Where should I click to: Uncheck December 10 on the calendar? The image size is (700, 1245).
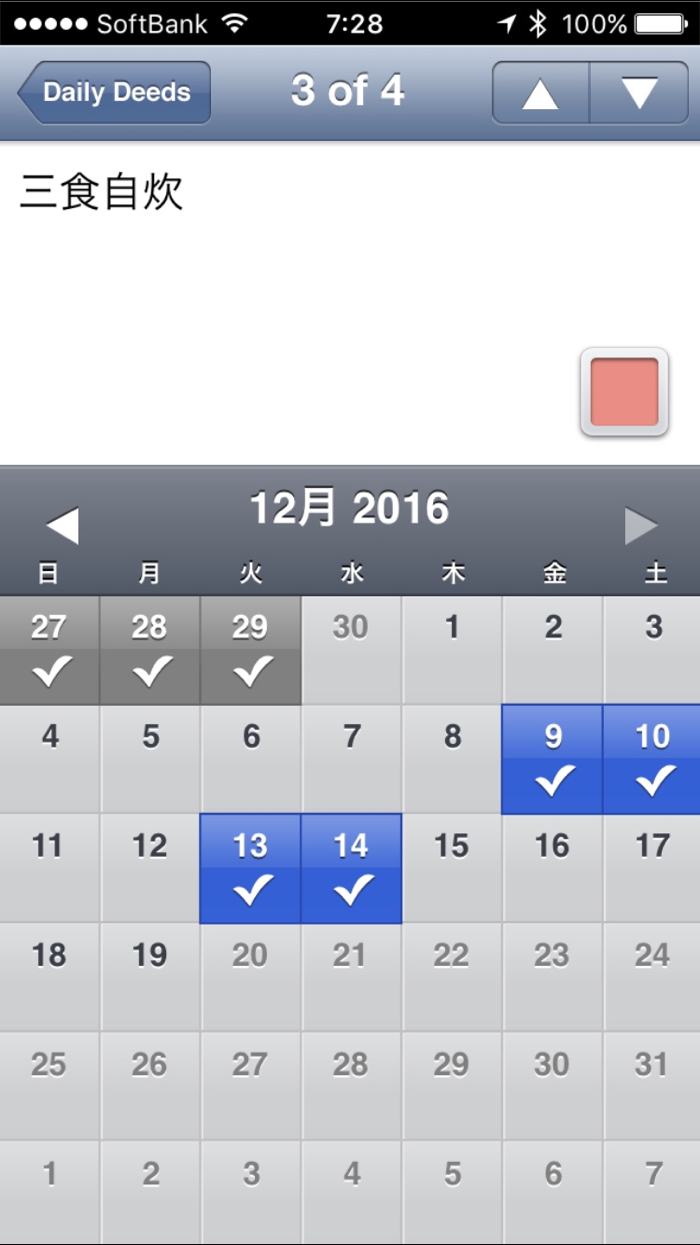click(x=652, y=760)
